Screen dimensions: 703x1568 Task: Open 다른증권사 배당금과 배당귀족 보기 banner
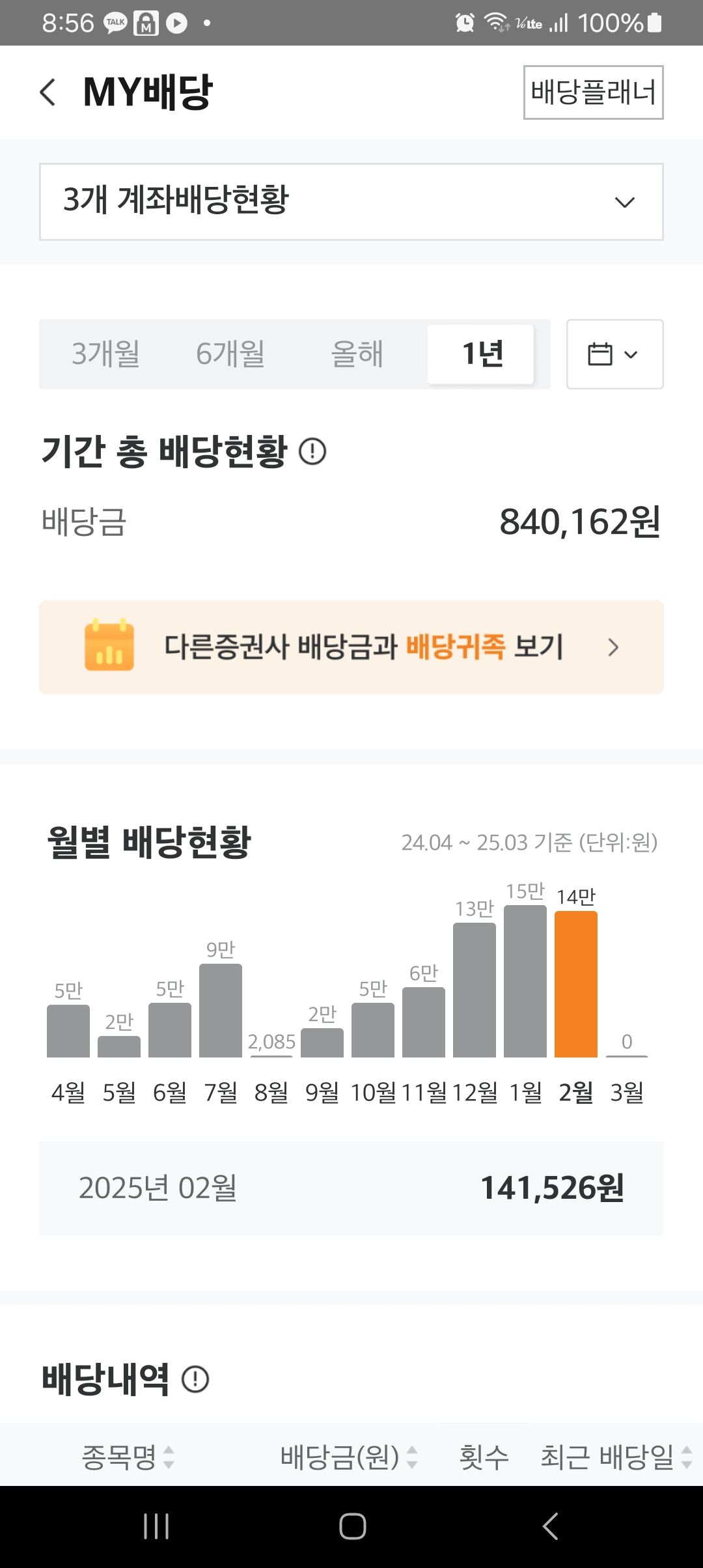351,647
